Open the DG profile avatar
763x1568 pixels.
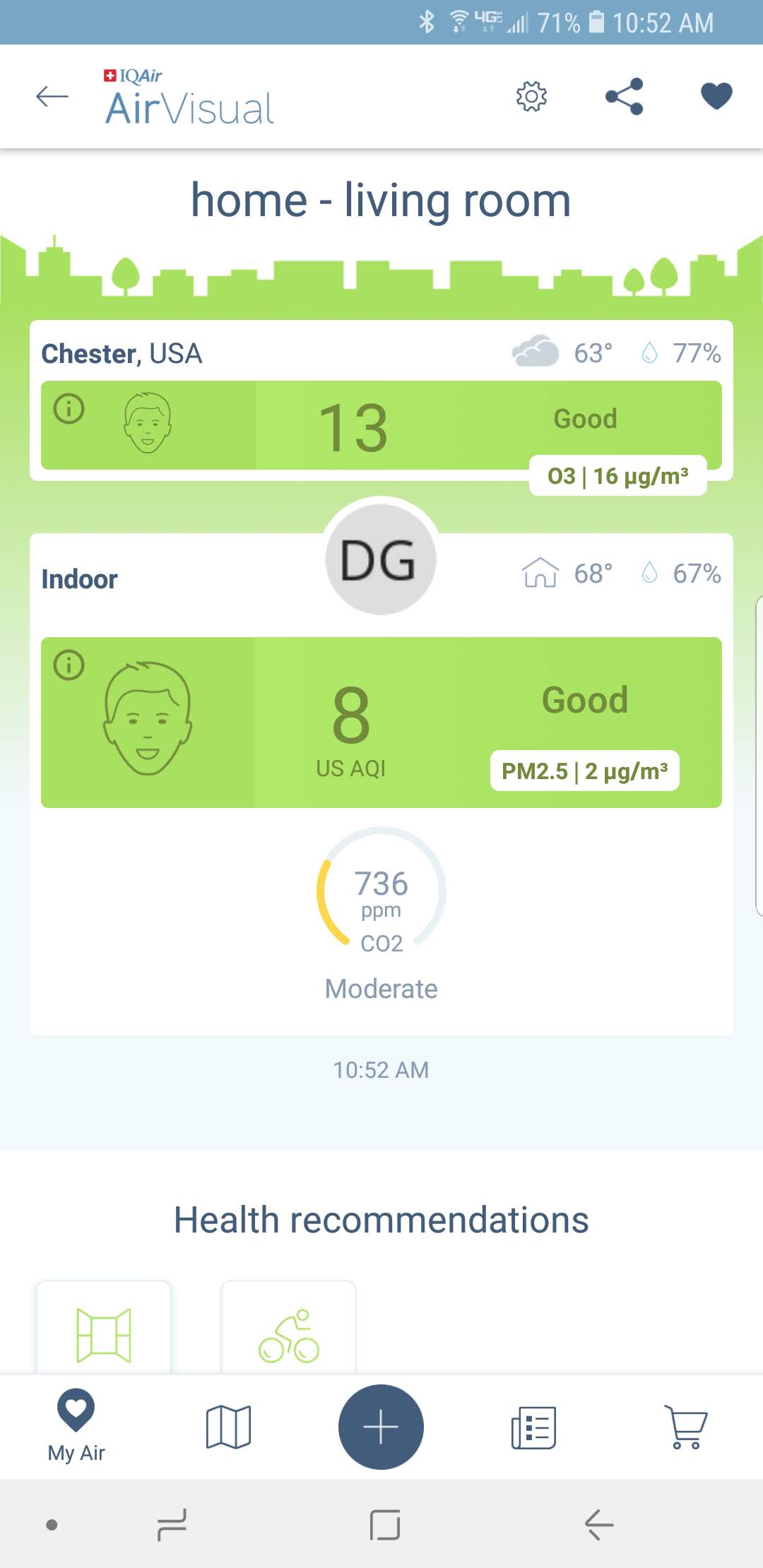381,559
